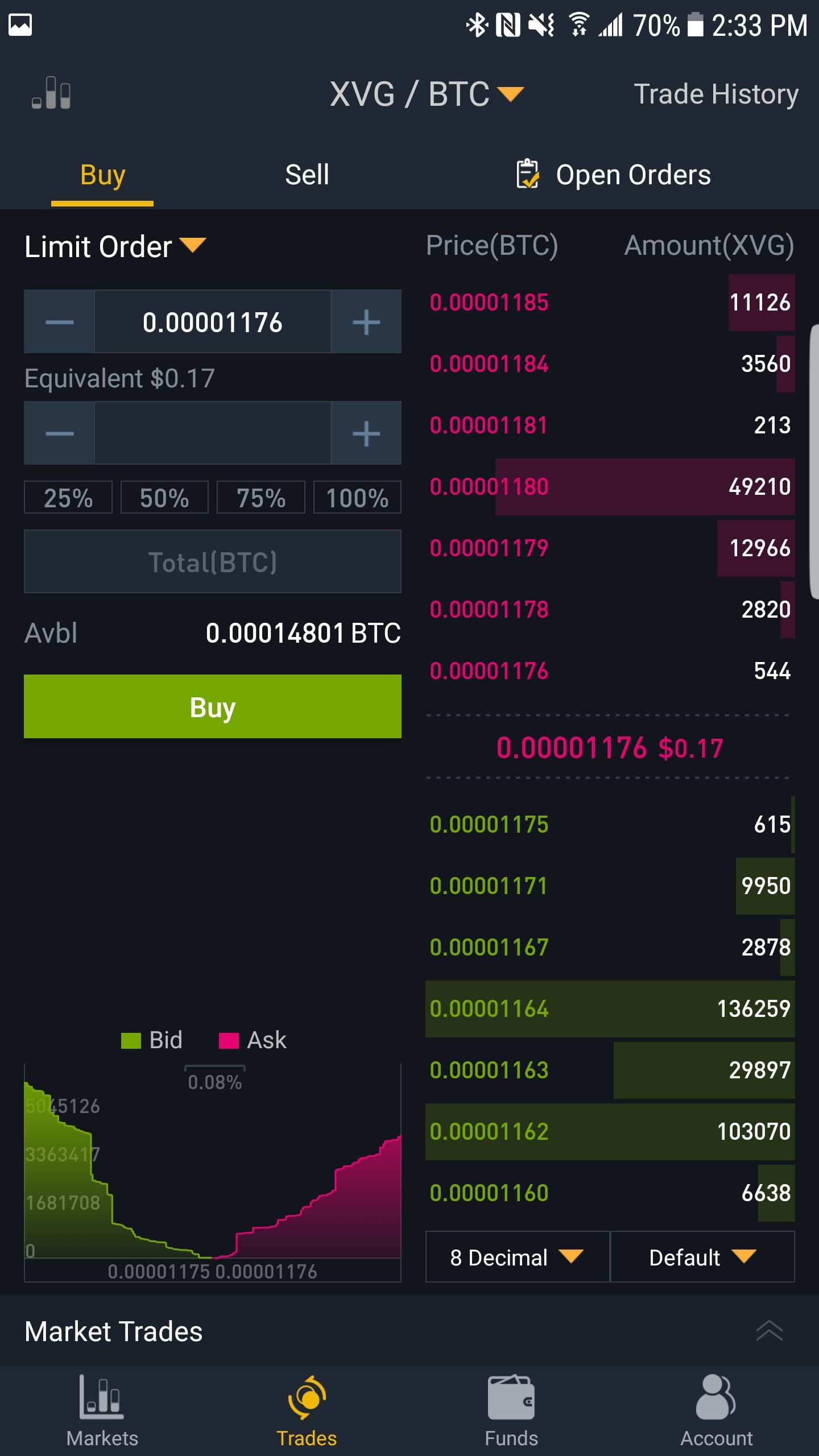Viewport: 819px width, 1456px height.
Task: Expand the Market Trades panel
Action: (x=769, y=1331)
